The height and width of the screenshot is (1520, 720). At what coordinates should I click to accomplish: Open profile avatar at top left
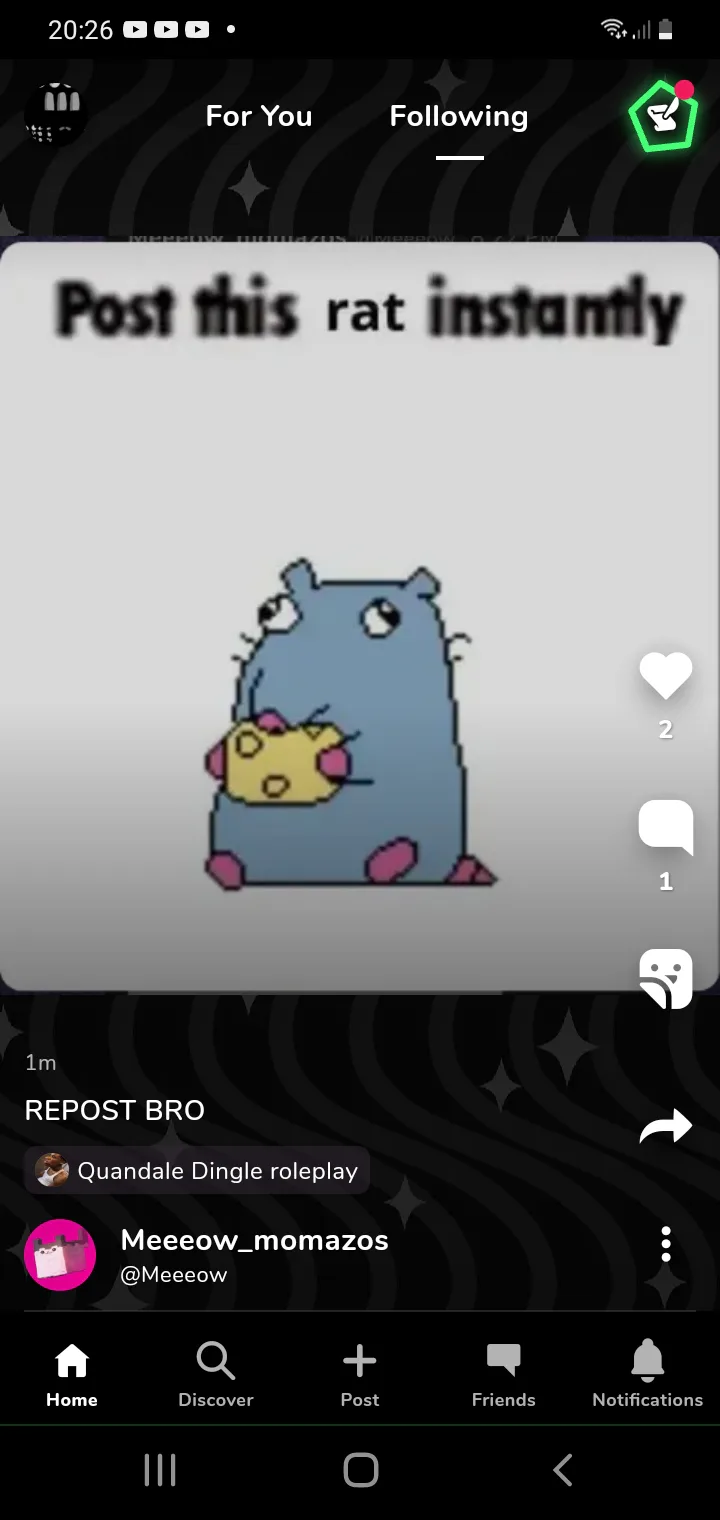pos(55,114)
